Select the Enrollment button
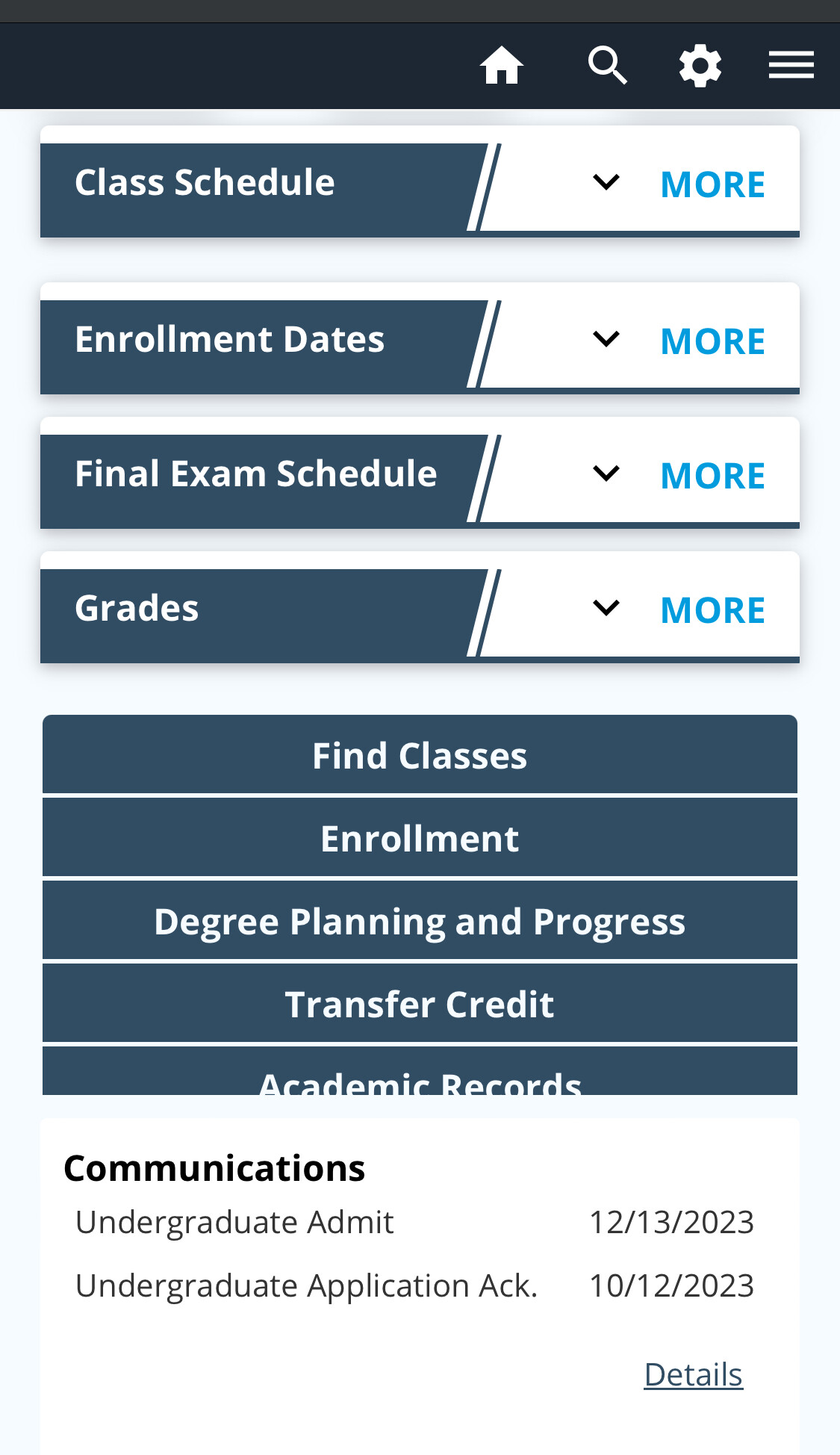This screenshot has height=1455, width=840. point(420,838)
